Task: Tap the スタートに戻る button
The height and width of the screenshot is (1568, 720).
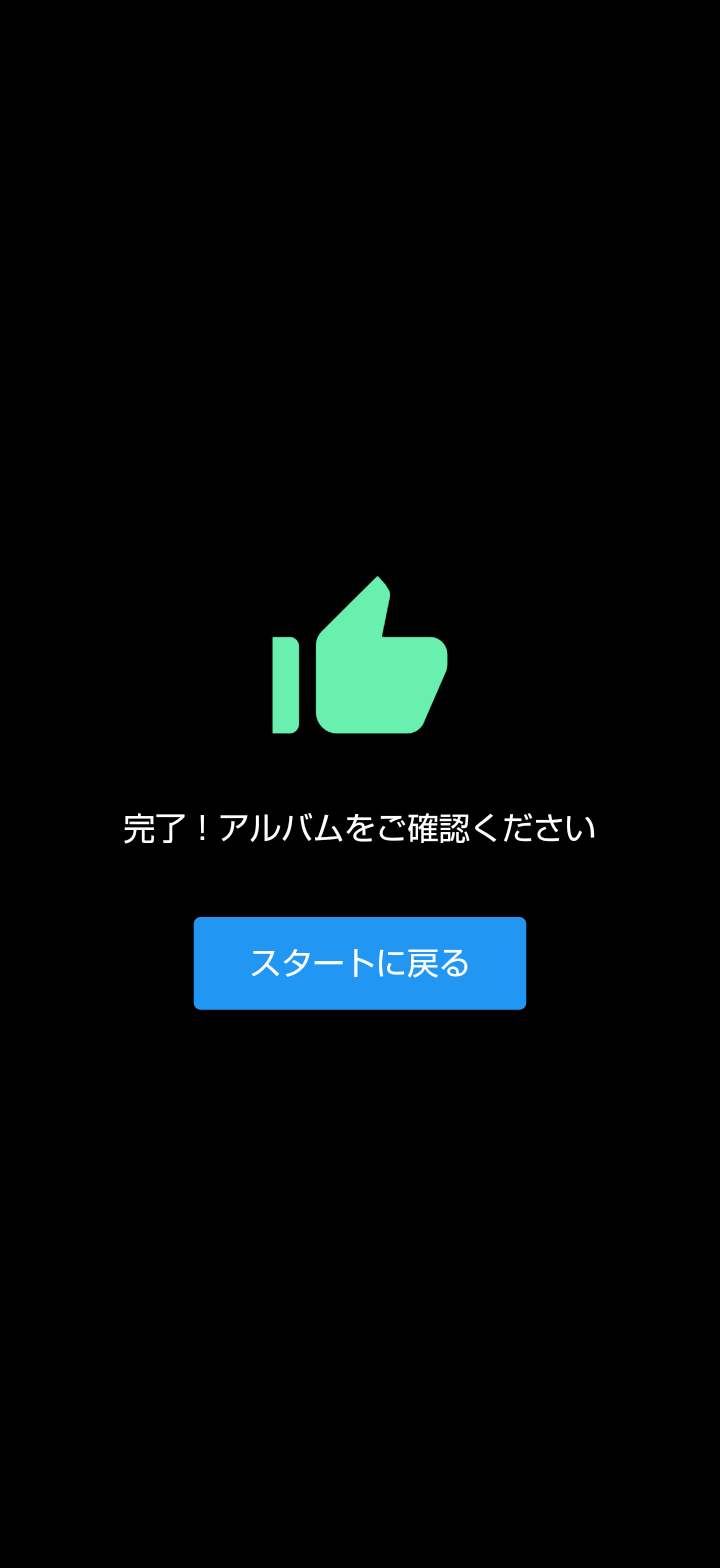Action: [x=359, y=963]
